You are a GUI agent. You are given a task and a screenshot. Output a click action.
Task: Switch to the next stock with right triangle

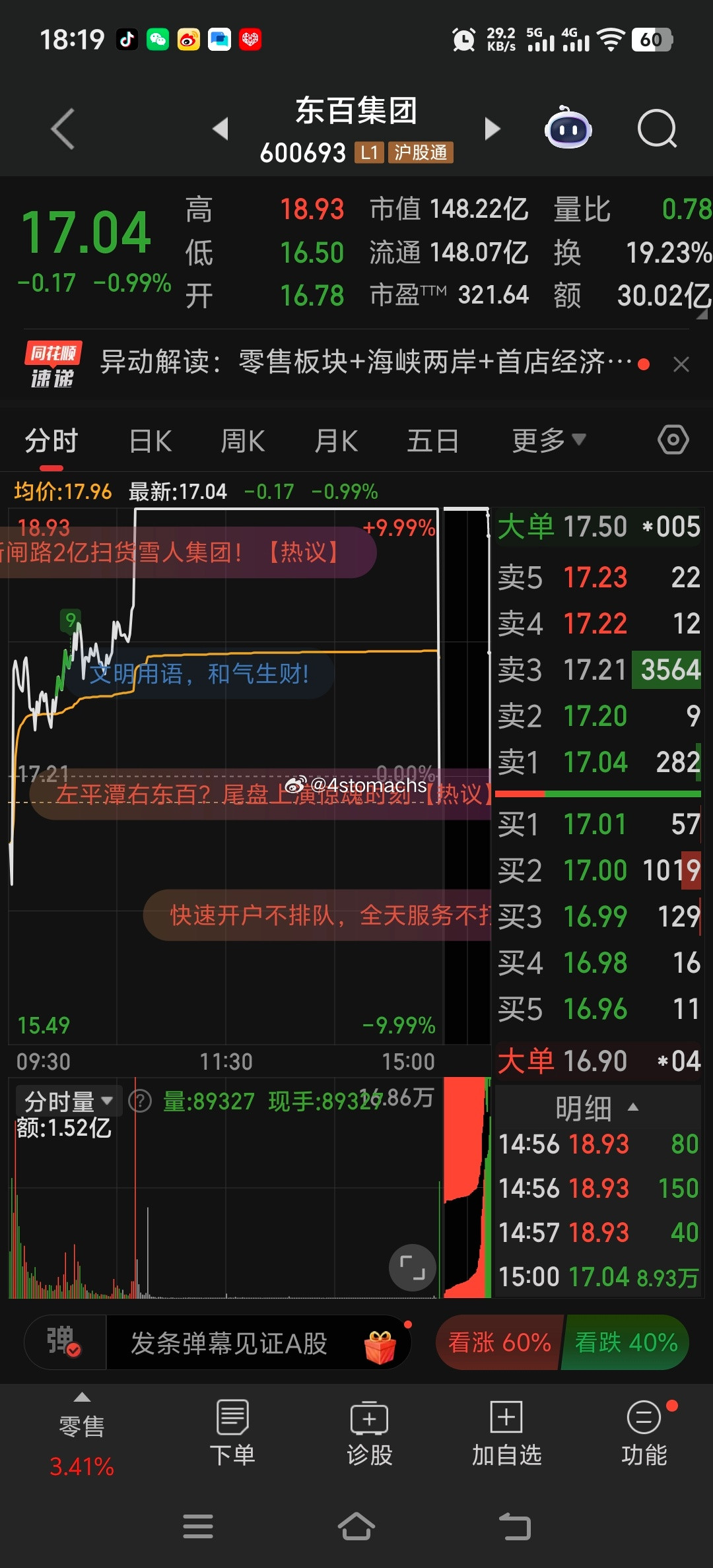pos(492,129)
